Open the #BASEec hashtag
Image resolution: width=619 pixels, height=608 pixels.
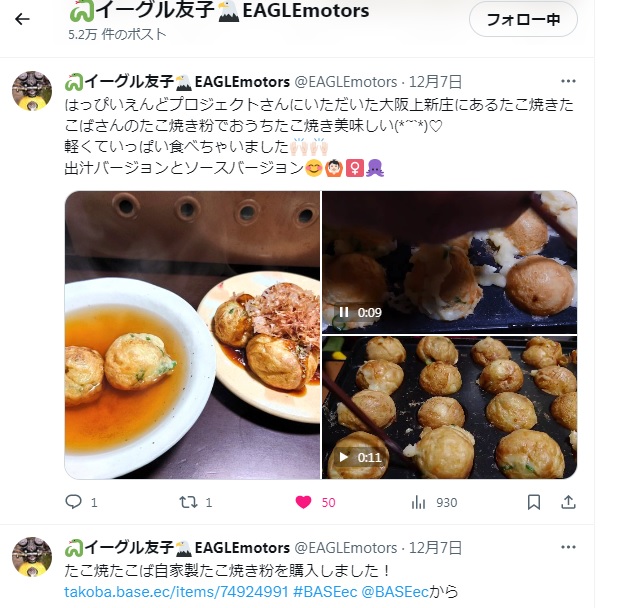point(325,593)
